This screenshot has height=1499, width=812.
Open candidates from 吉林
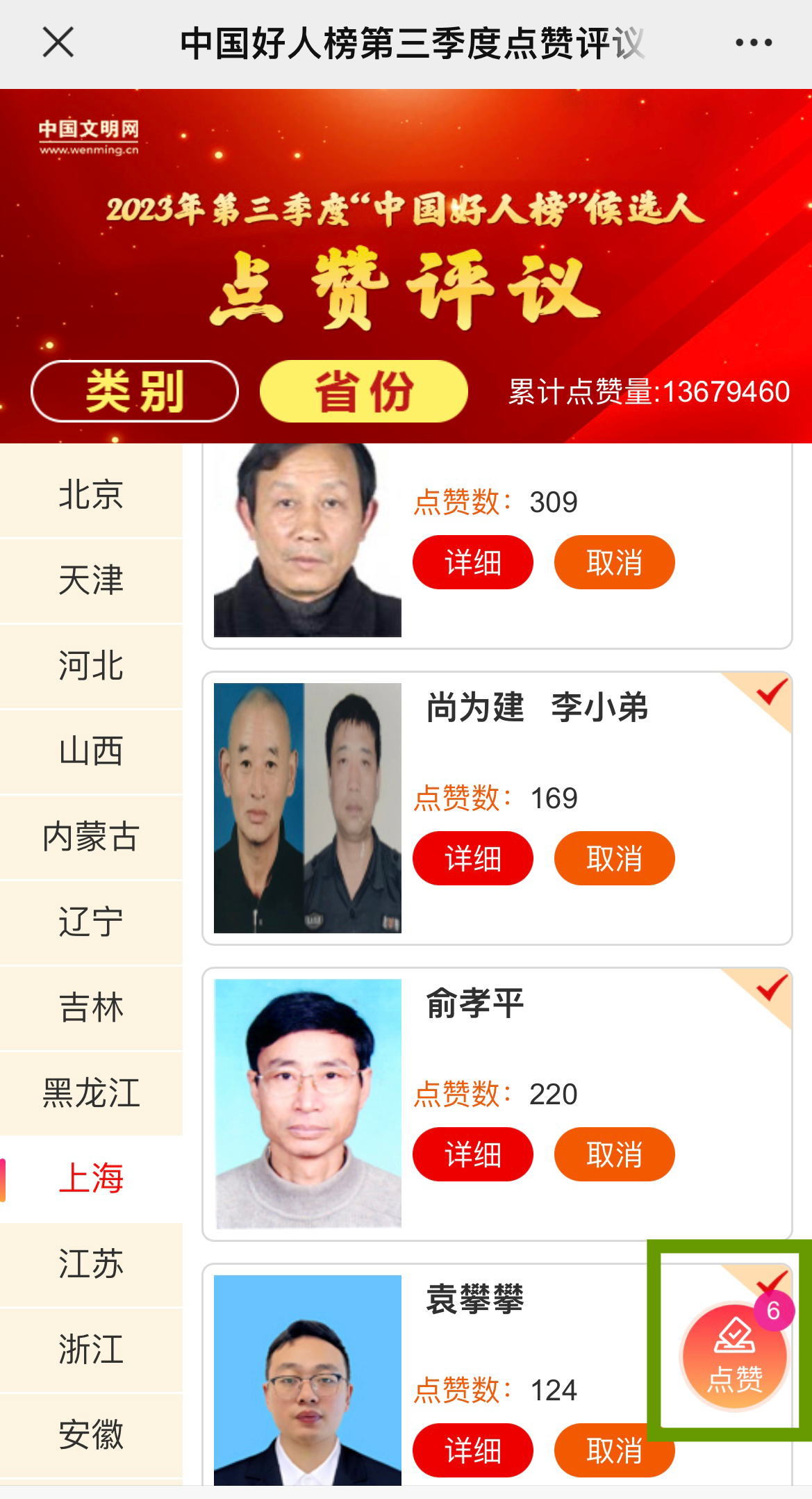[91, 1008]
